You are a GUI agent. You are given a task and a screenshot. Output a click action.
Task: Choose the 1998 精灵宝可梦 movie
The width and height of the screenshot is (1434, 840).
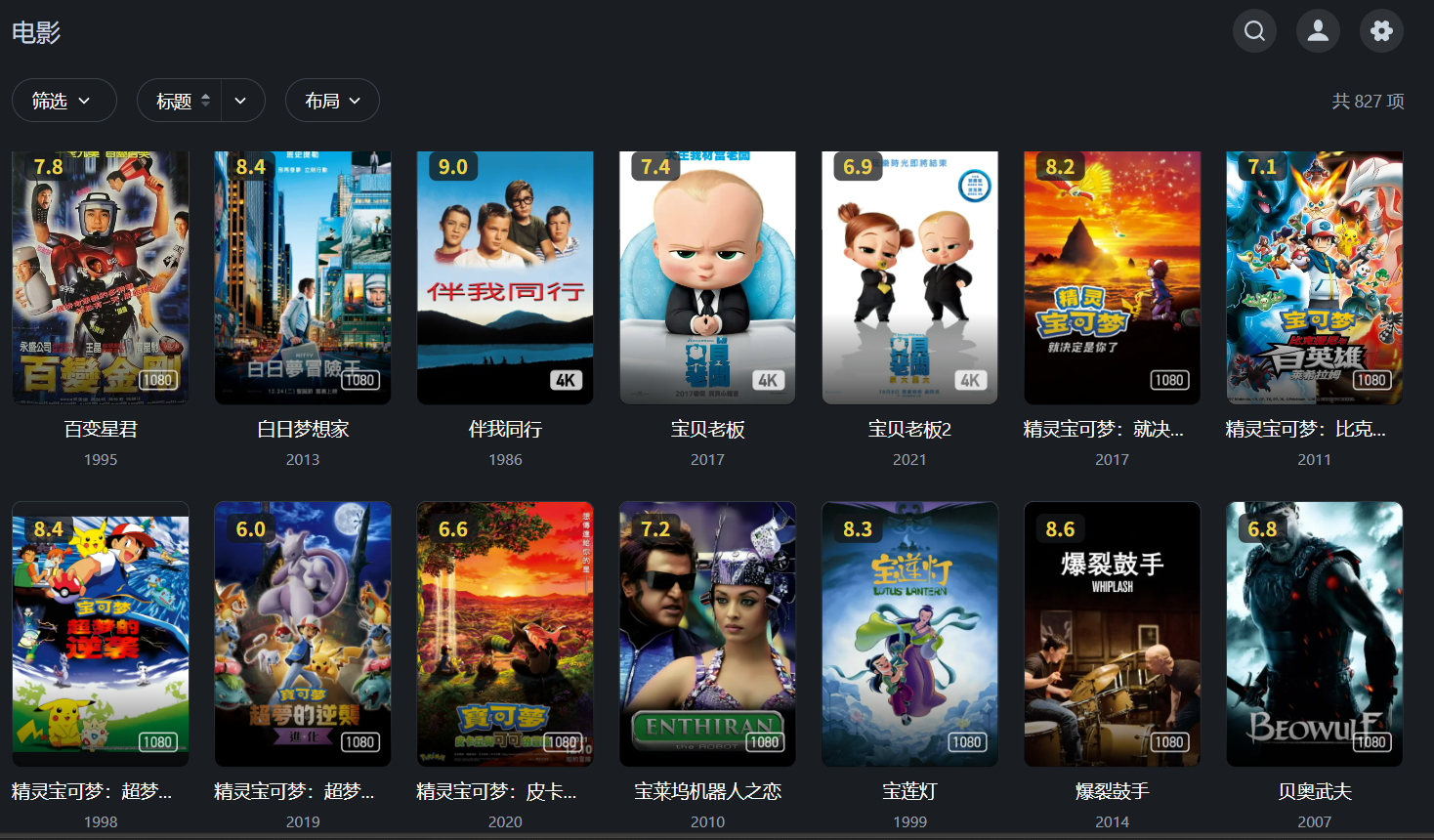point(101,635)
